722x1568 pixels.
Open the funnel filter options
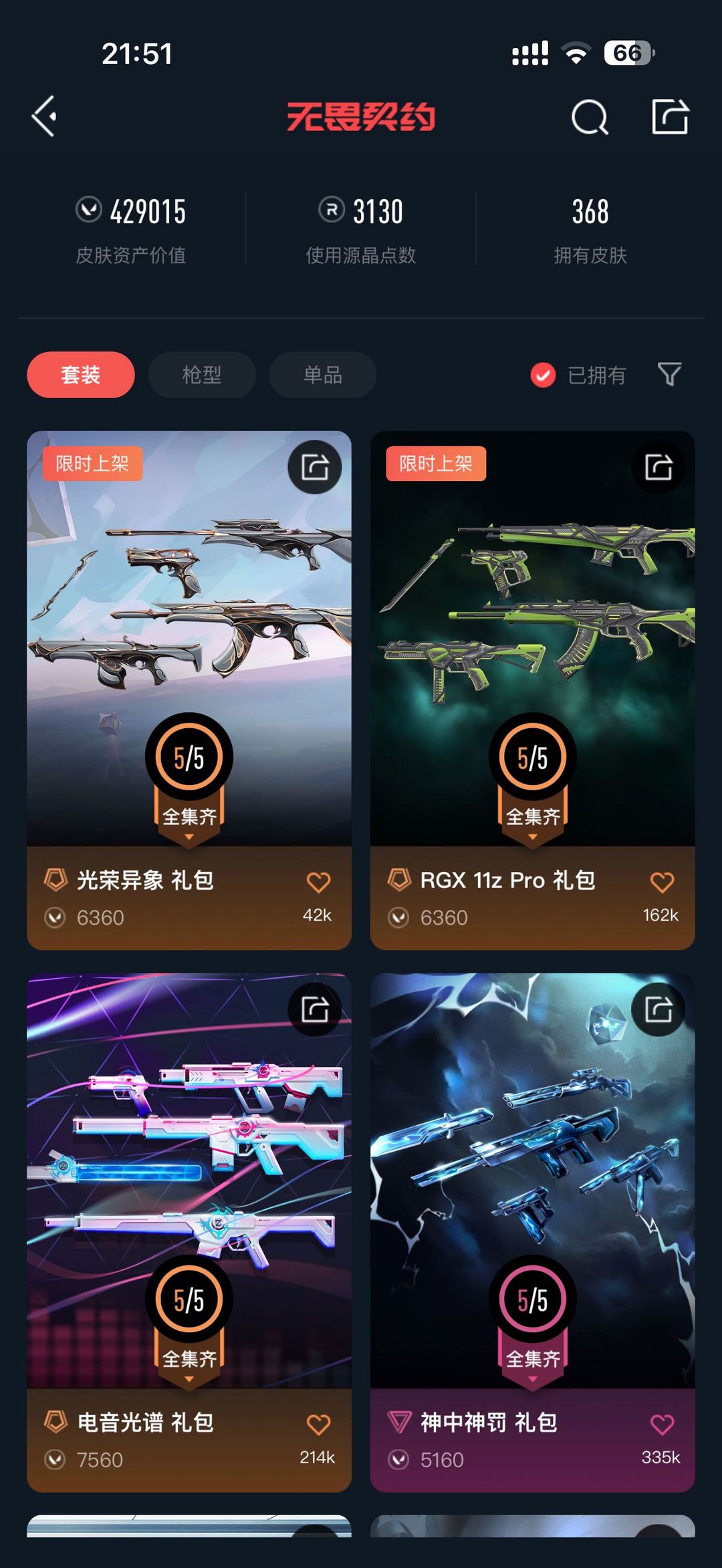669,375
